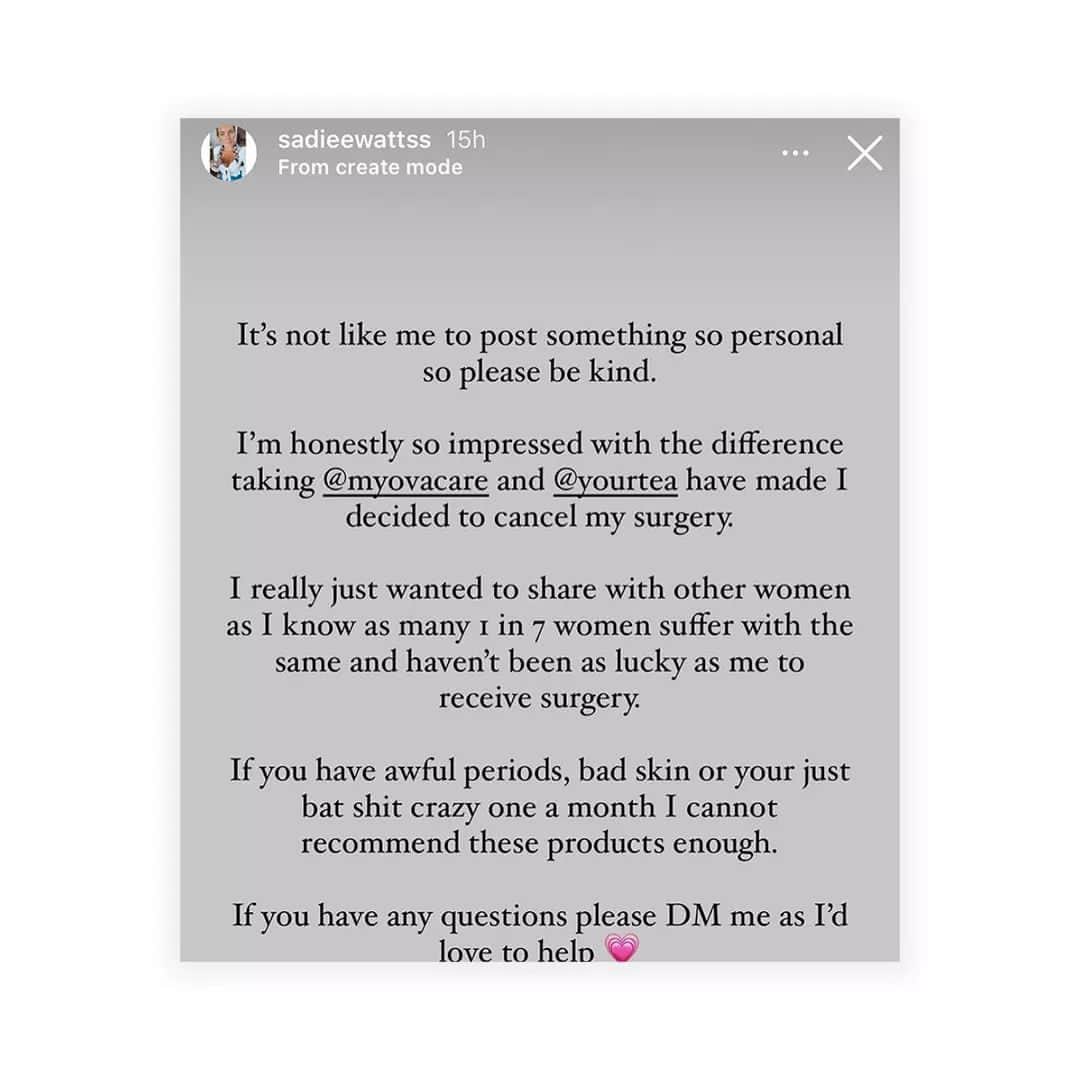The height and width of the screenshot is (1080, 1080).
Task: Close the story viewer
Action: click(864, 153)
